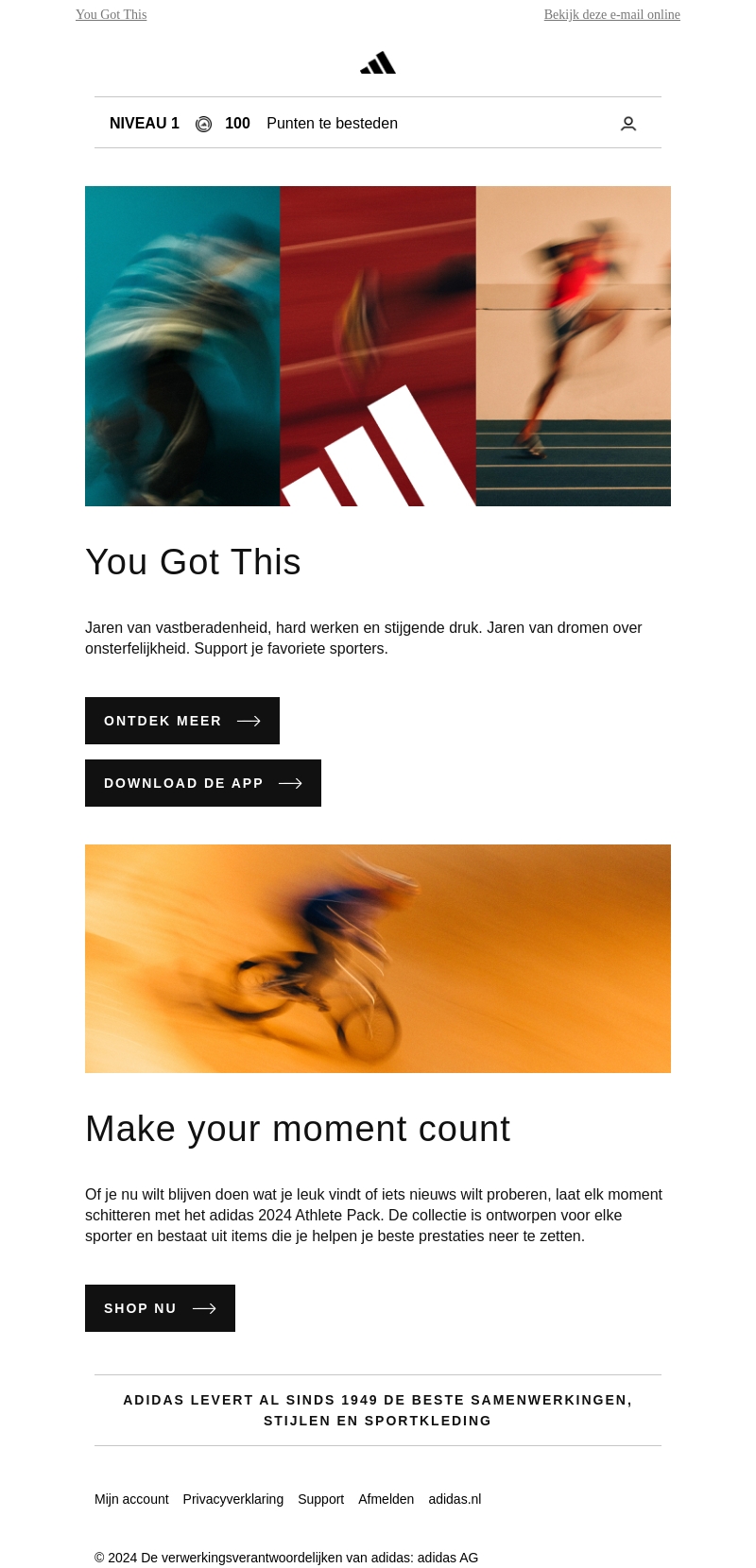Tap the 'Shop nu' button
Viewport: 756px width, 1568px height.
click(x=160, y=1308)
